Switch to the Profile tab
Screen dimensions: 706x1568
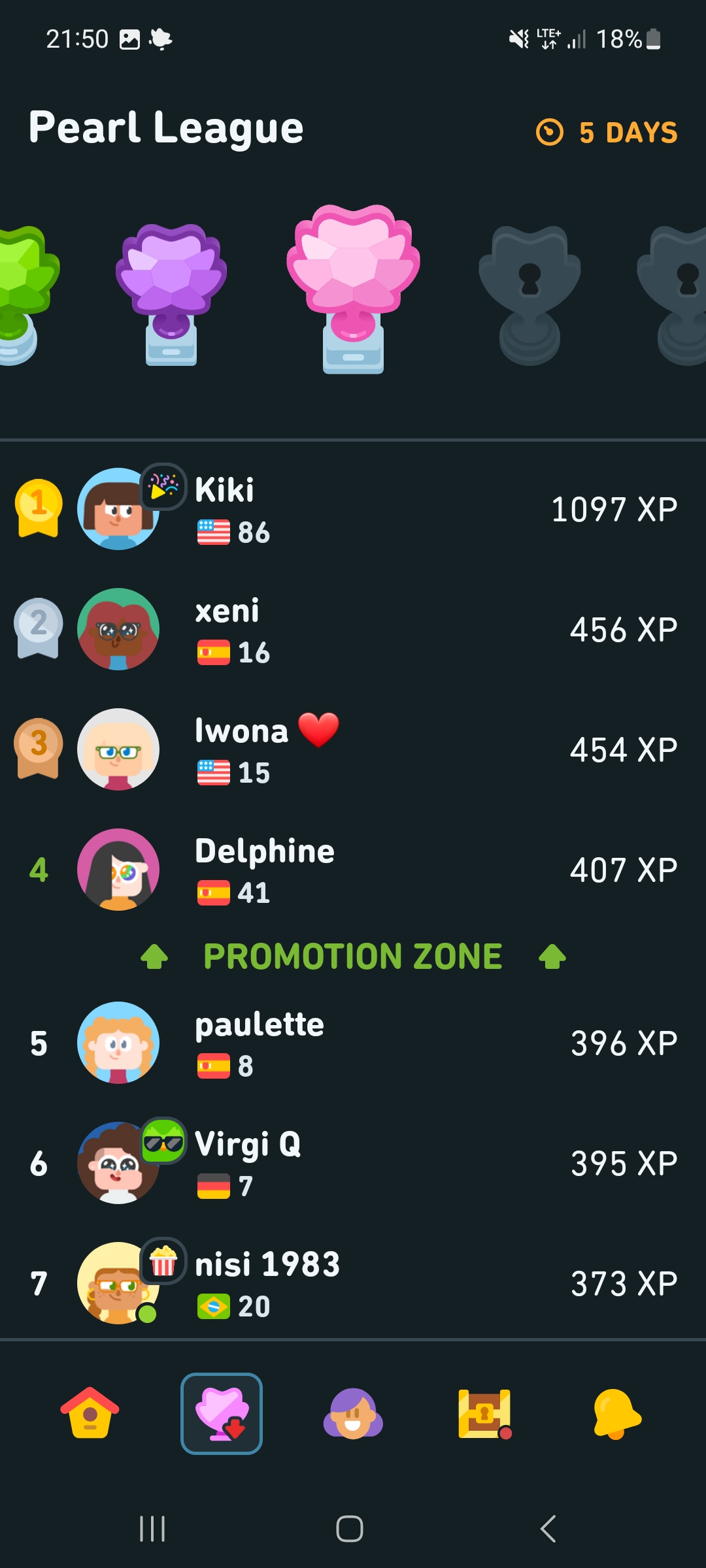tap(353, 1414)
